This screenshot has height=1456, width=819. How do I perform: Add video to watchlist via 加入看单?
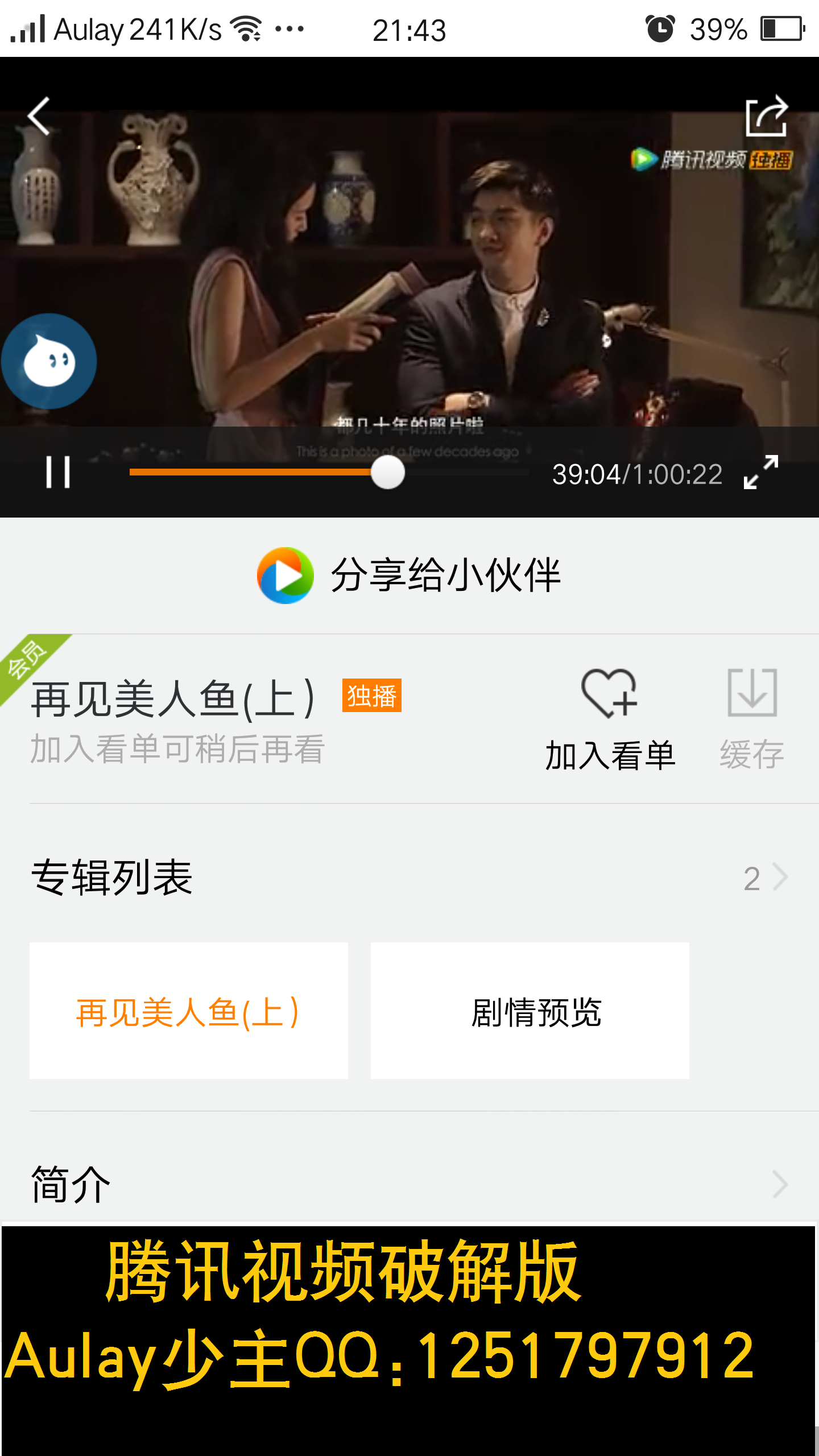tap(610, 719)
